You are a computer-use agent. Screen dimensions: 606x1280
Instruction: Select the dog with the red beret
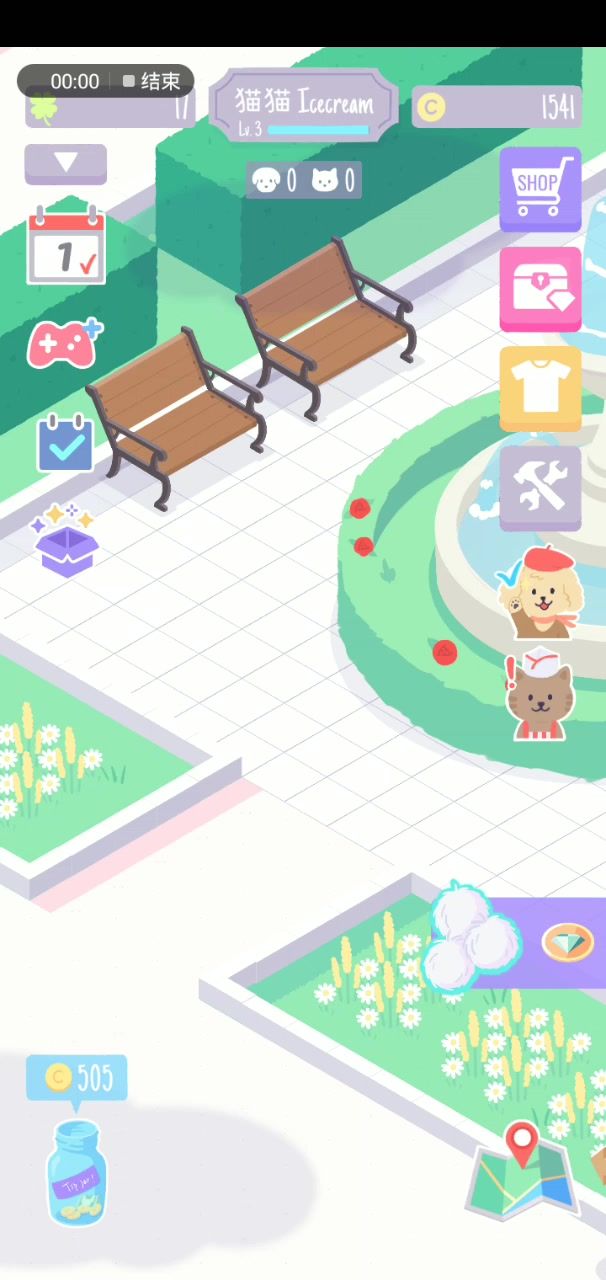(538, 594)
